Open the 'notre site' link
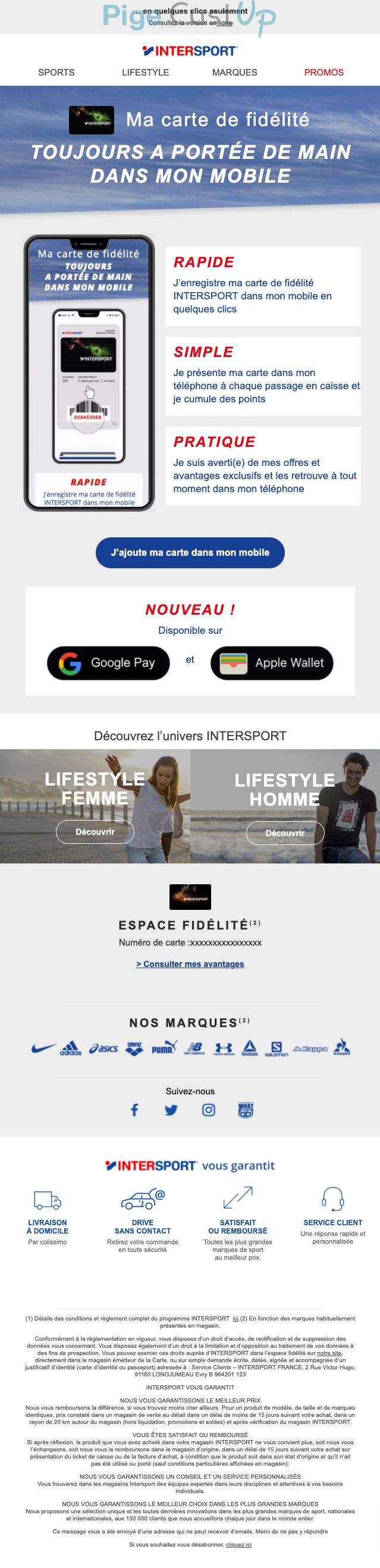The image size is (380, 1568). (329, 1353)
